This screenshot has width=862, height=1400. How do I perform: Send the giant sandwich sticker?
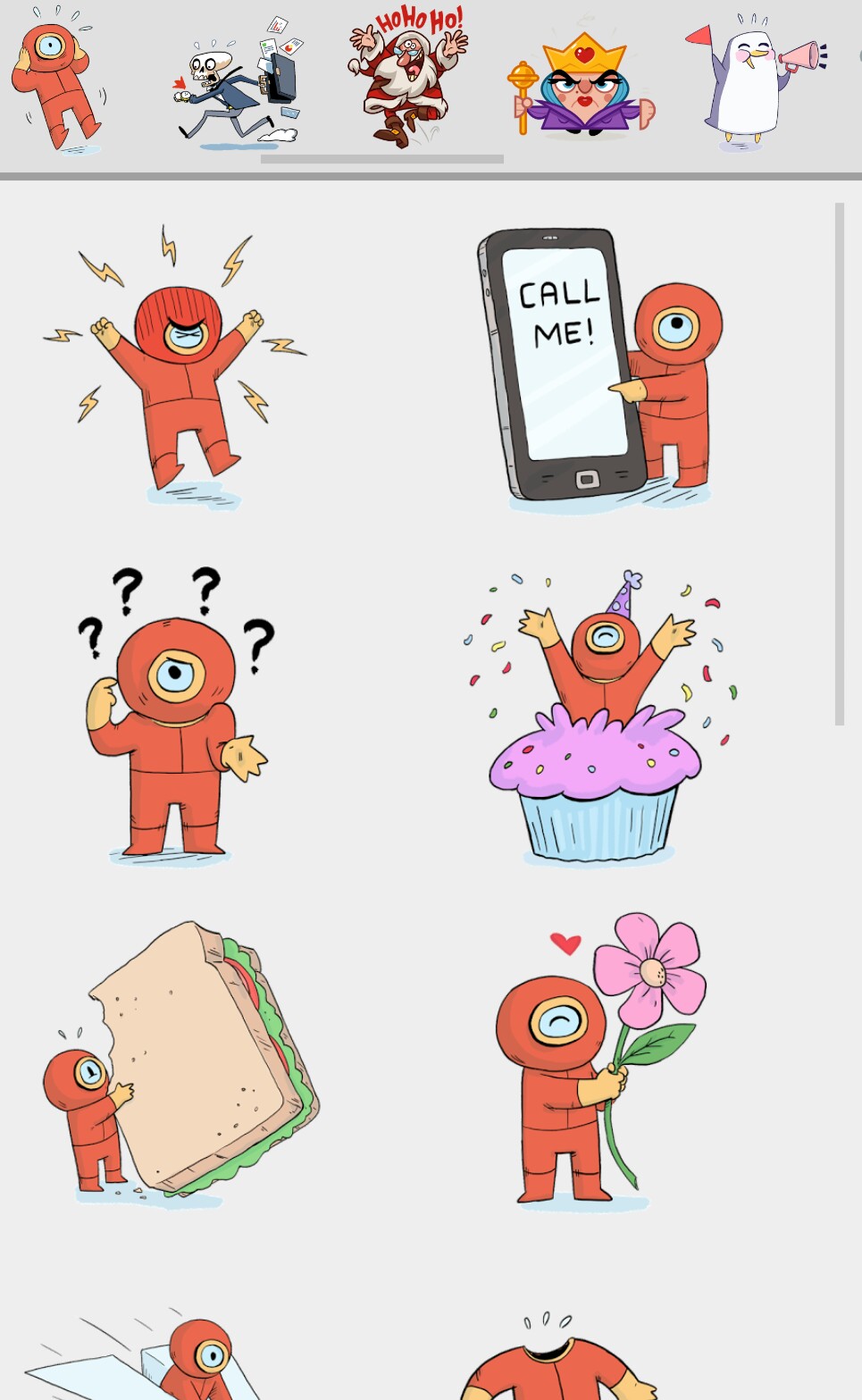183,1063
